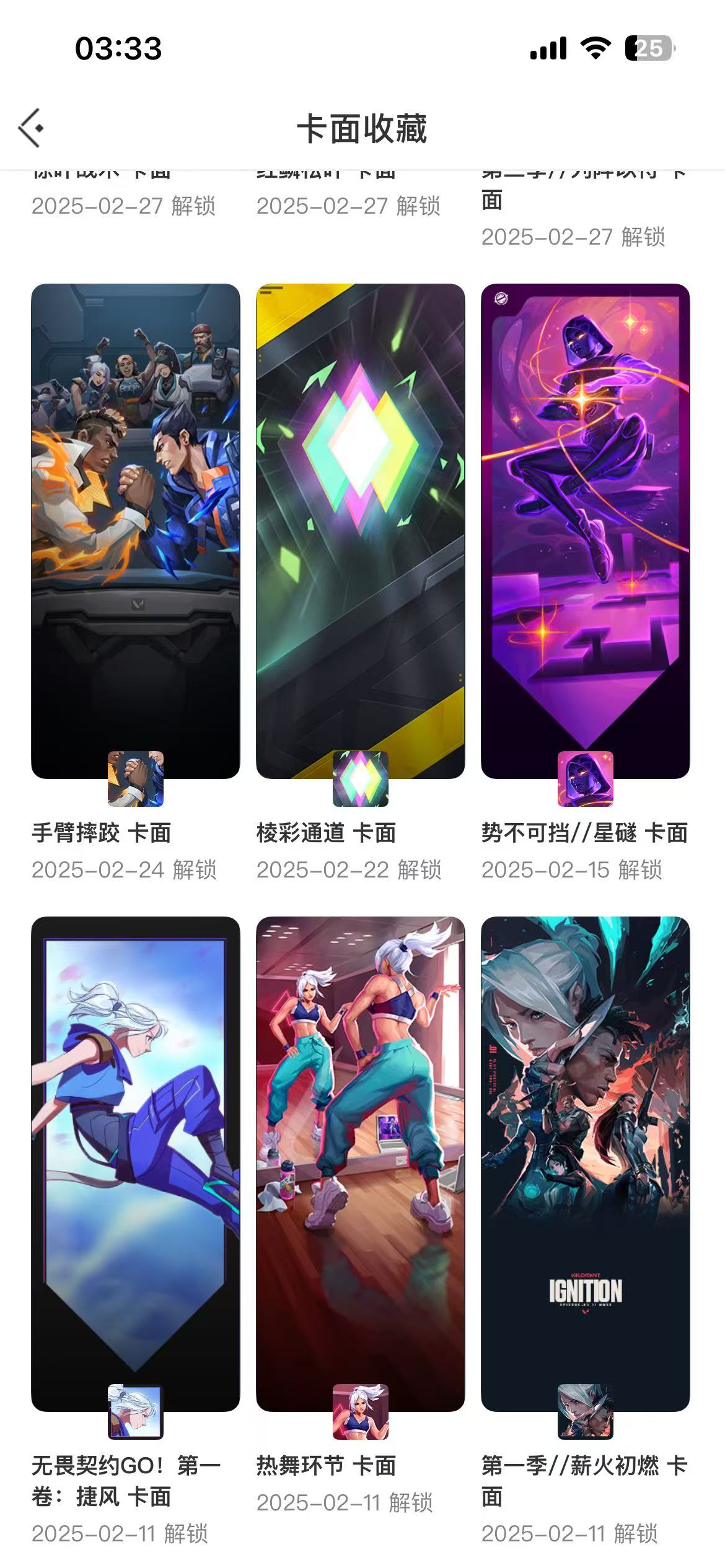Open the 手臂摔跤 card
This screenshot has width=725, height=1568.
pos(135,531)
